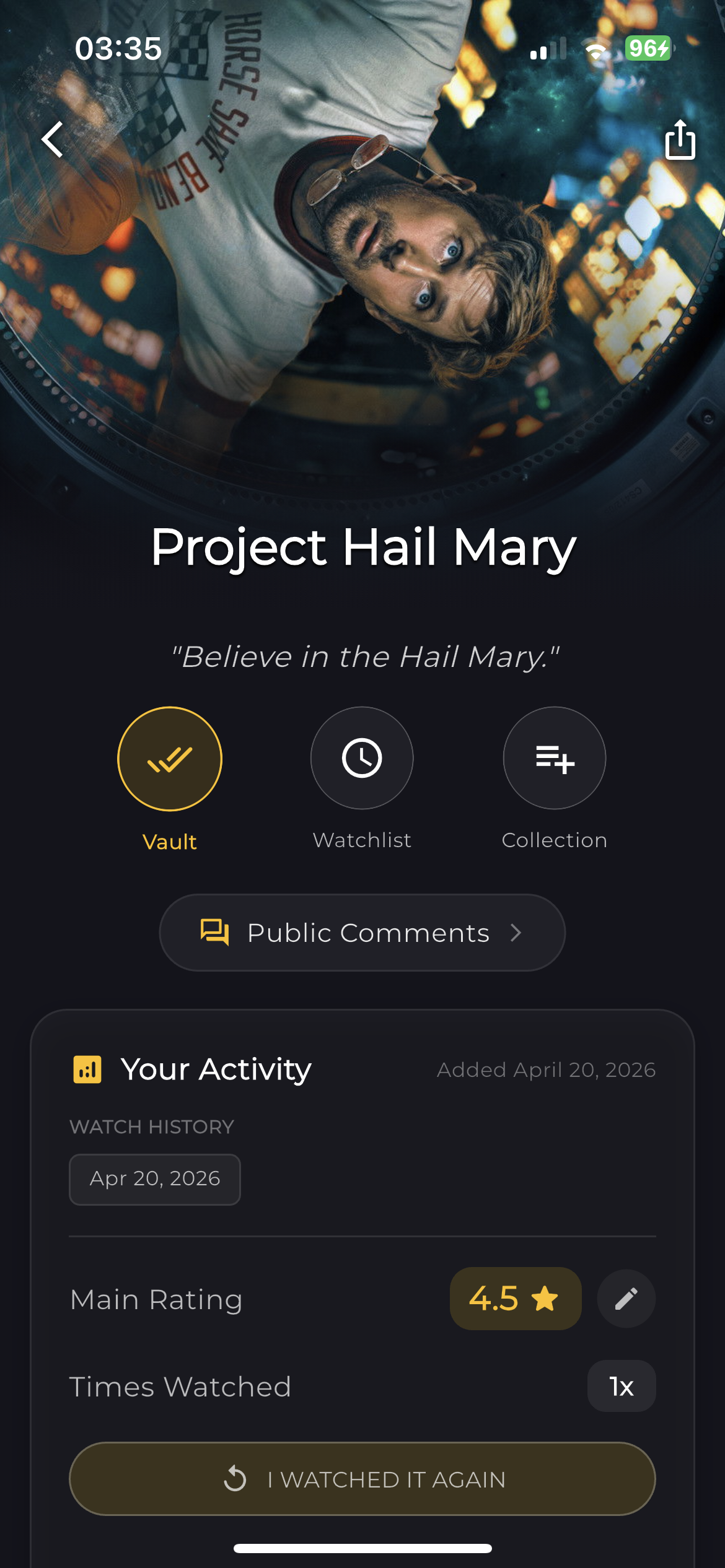Open the Apr 20, 2026 watch entry
The height and width of the screenshot is (1568, 725).
pyautogui.click(x=154, y=1180)
